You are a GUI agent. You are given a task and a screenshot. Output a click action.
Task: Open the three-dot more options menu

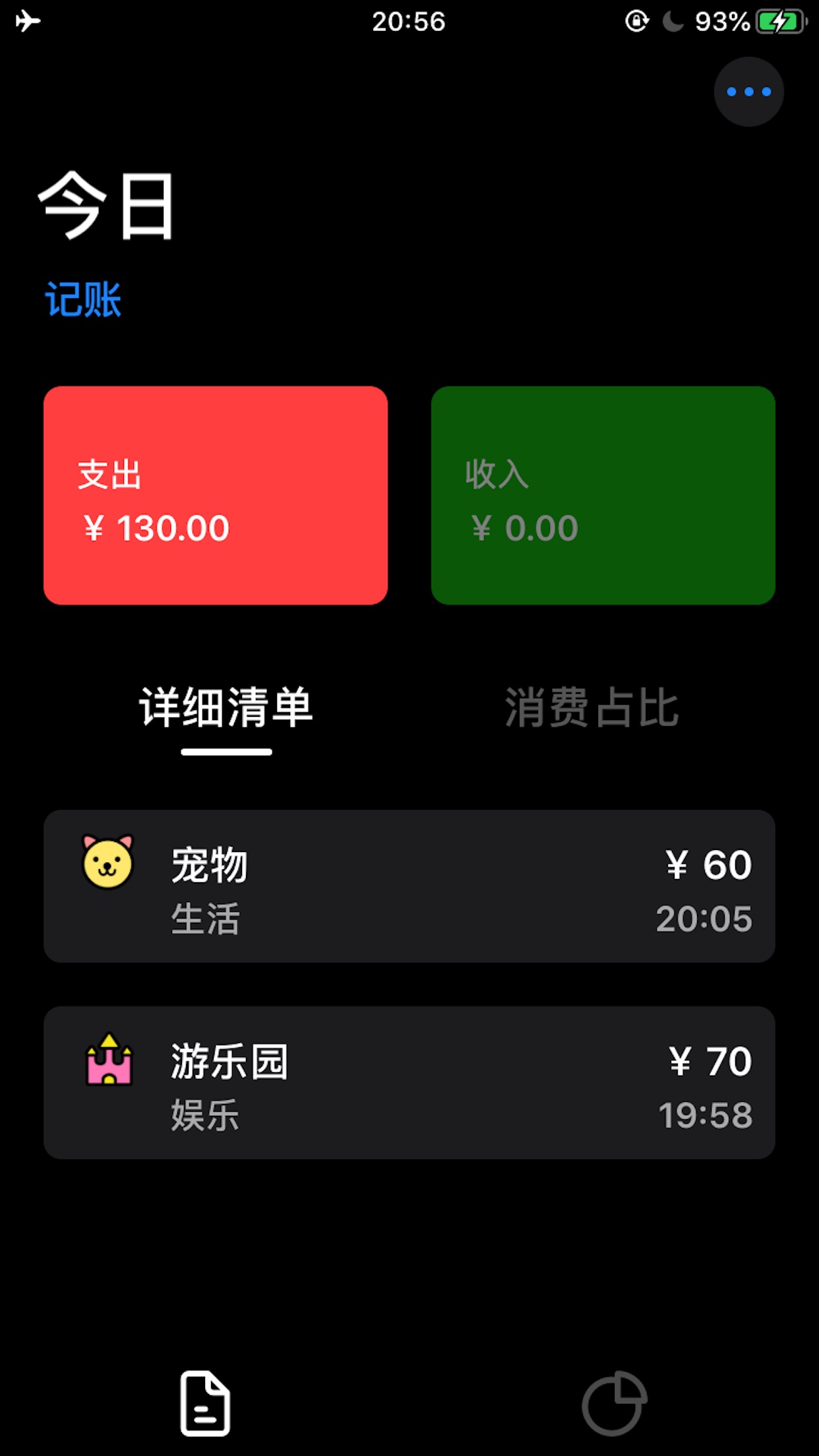(748, 92)
